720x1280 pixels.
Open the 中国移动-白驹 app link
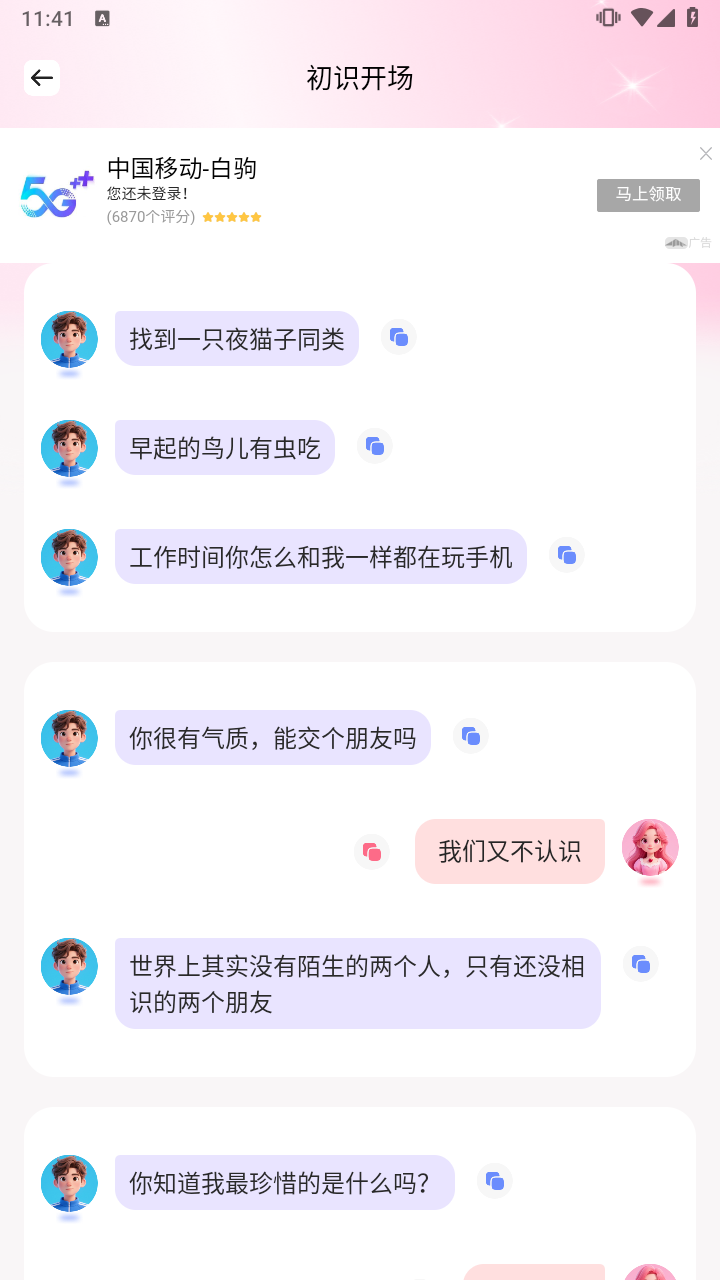[180, 170]
